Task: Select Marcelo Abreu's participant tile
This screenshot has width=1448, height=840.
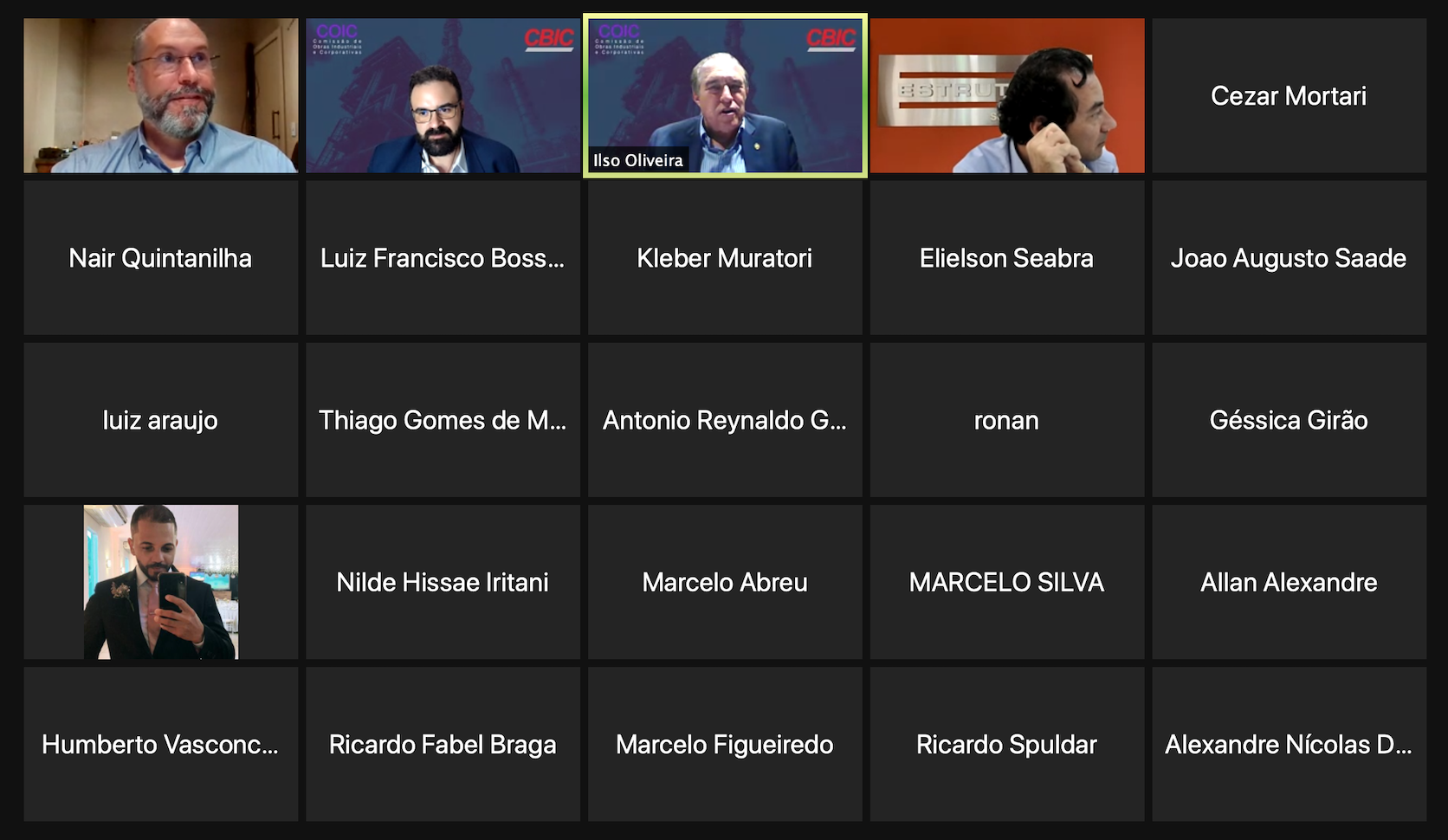Action: coord(725,582)
